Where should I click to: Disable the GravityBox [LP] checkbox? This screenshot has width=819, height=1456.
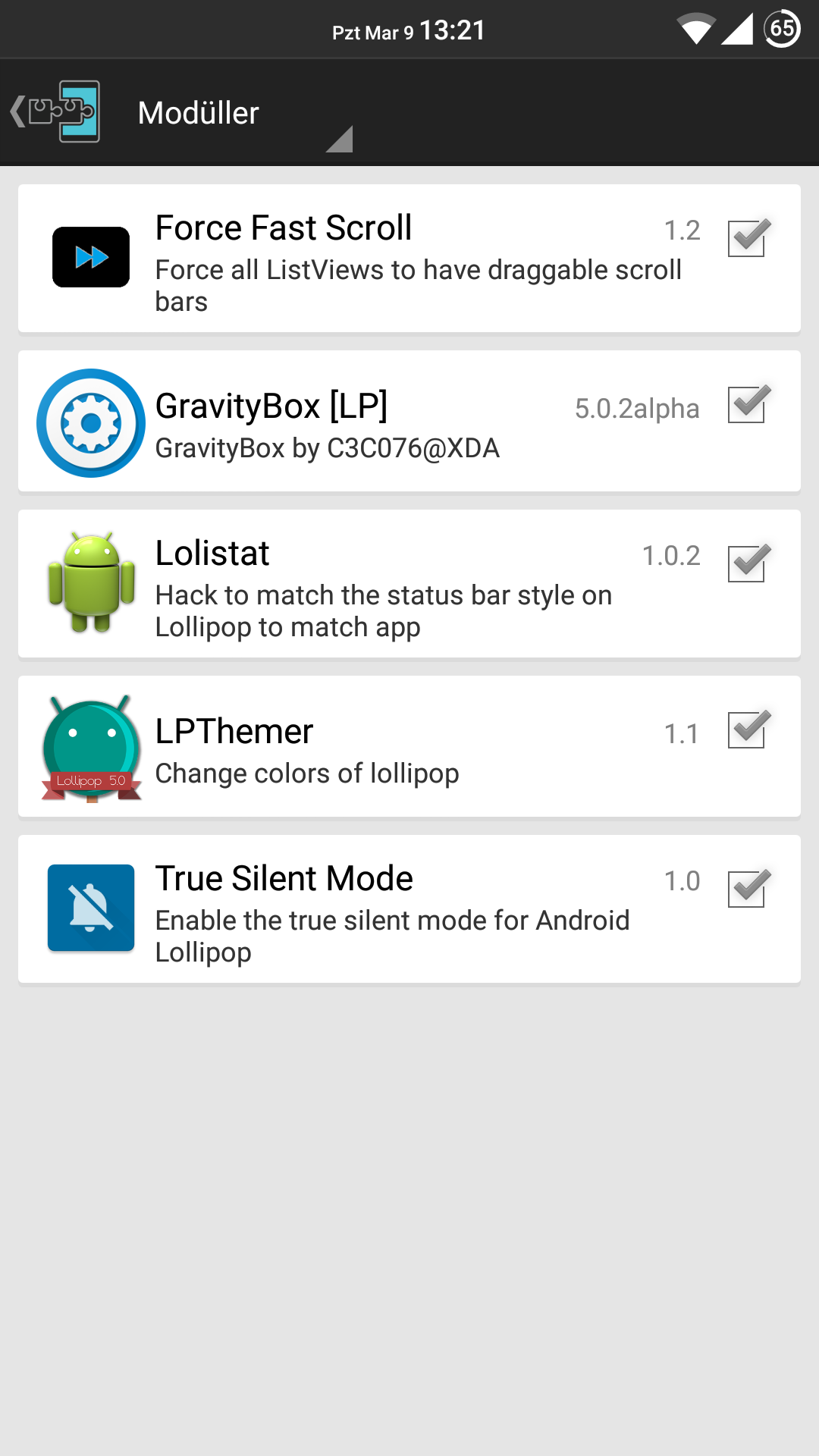pyautogui.click(x=747, y=405)
